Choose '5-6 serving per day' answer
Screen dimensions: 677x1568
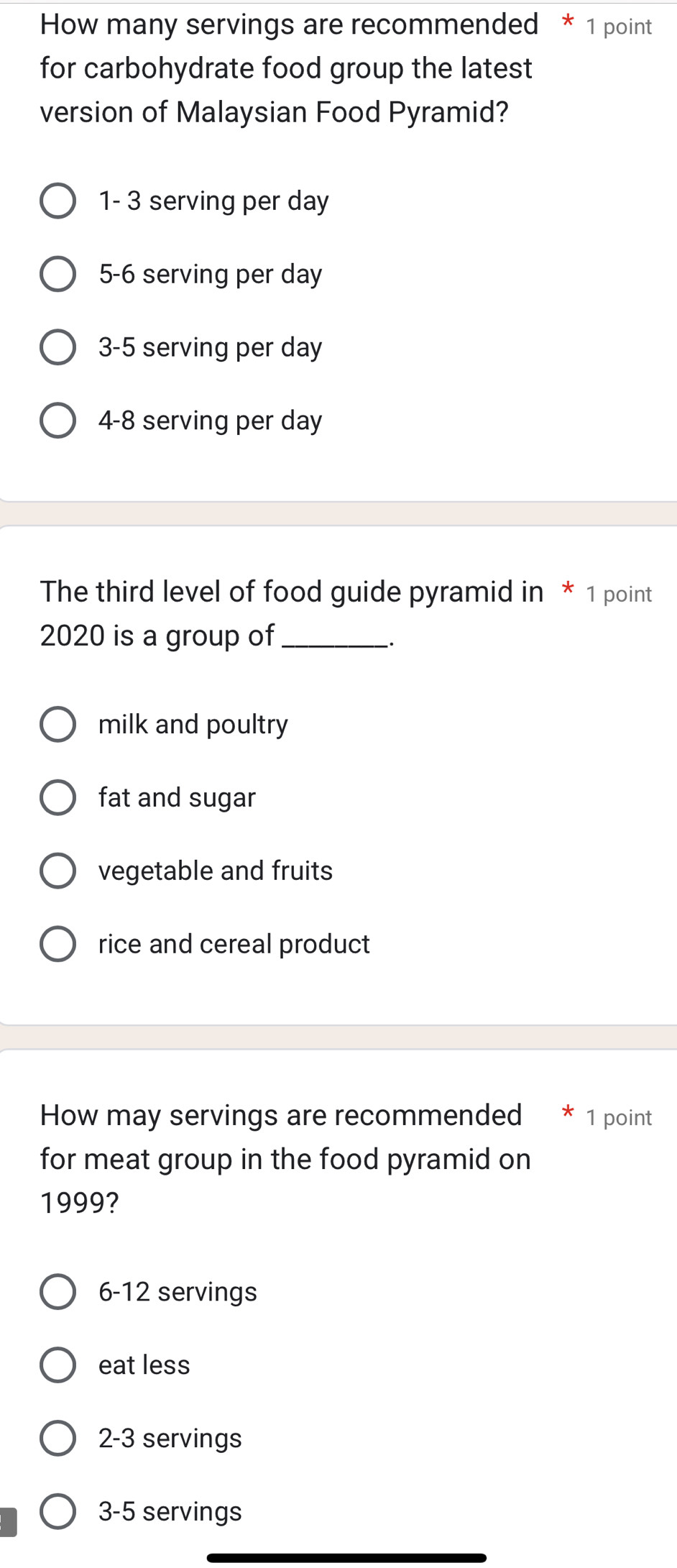[x=57, y=274]
